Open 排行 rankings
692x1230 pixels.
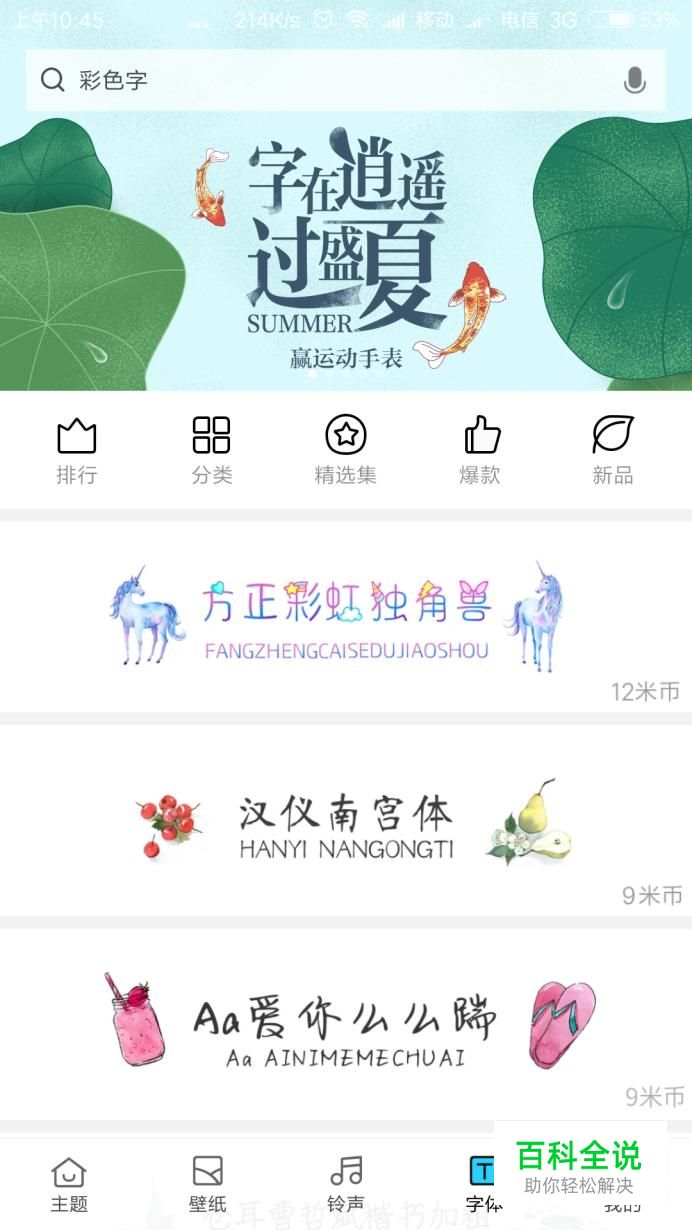coord(76,450)
